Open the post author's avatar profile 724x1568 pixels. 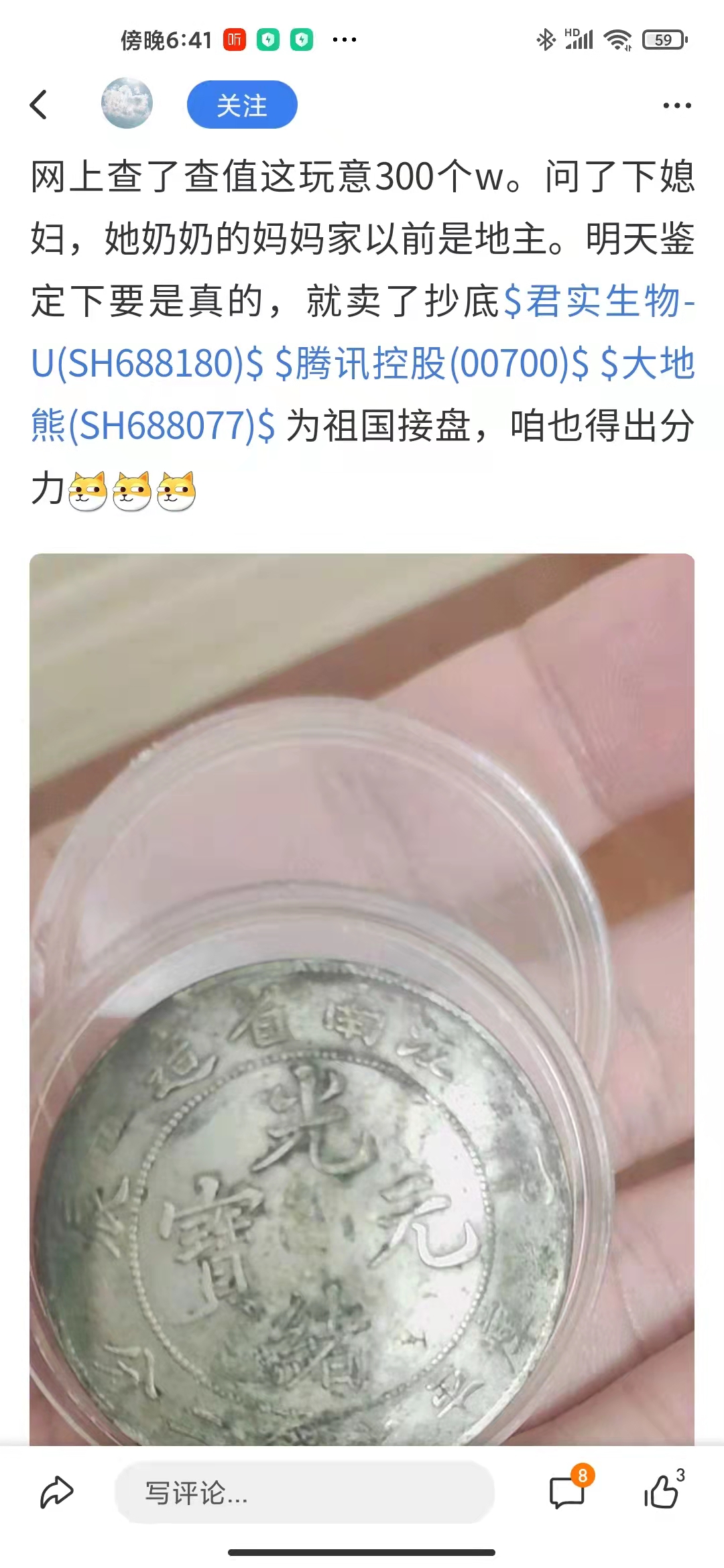point(127,104)
